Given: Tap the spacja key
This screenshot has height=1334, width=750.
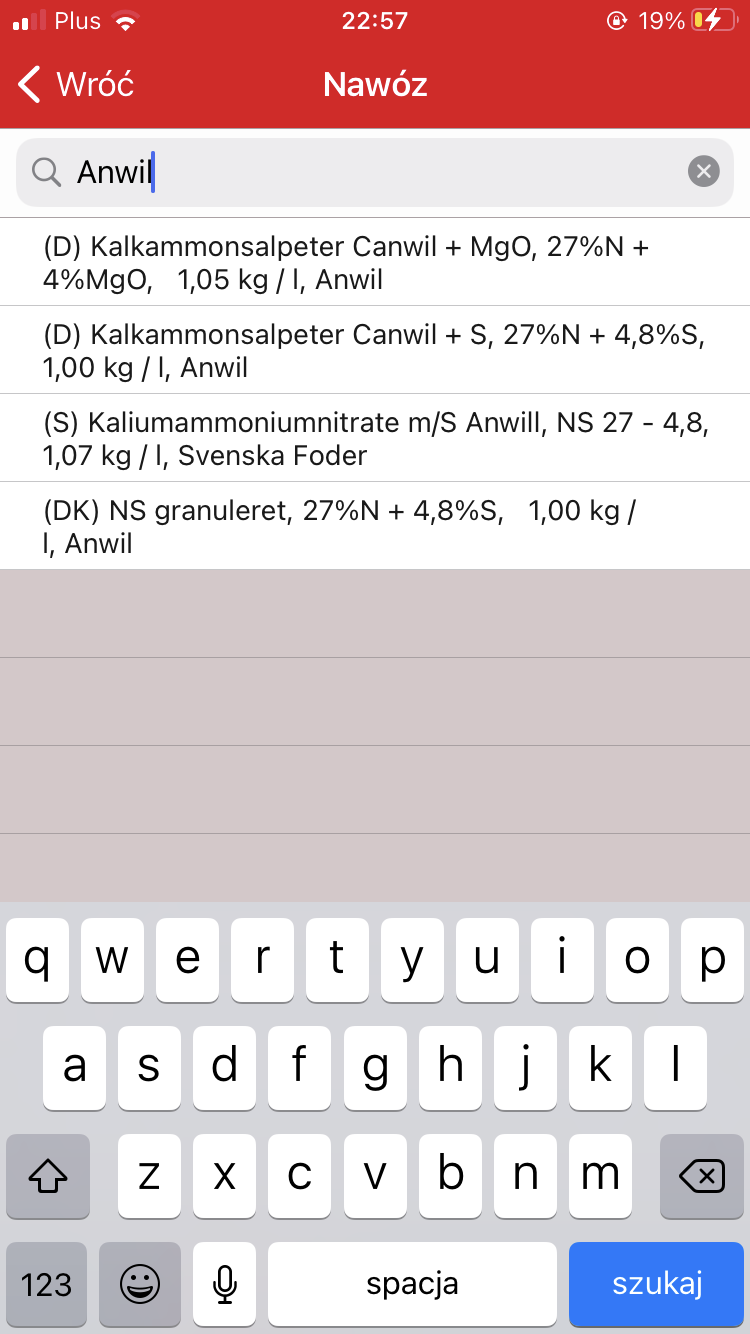Looking at the screenshot, I should (412, 1284).
